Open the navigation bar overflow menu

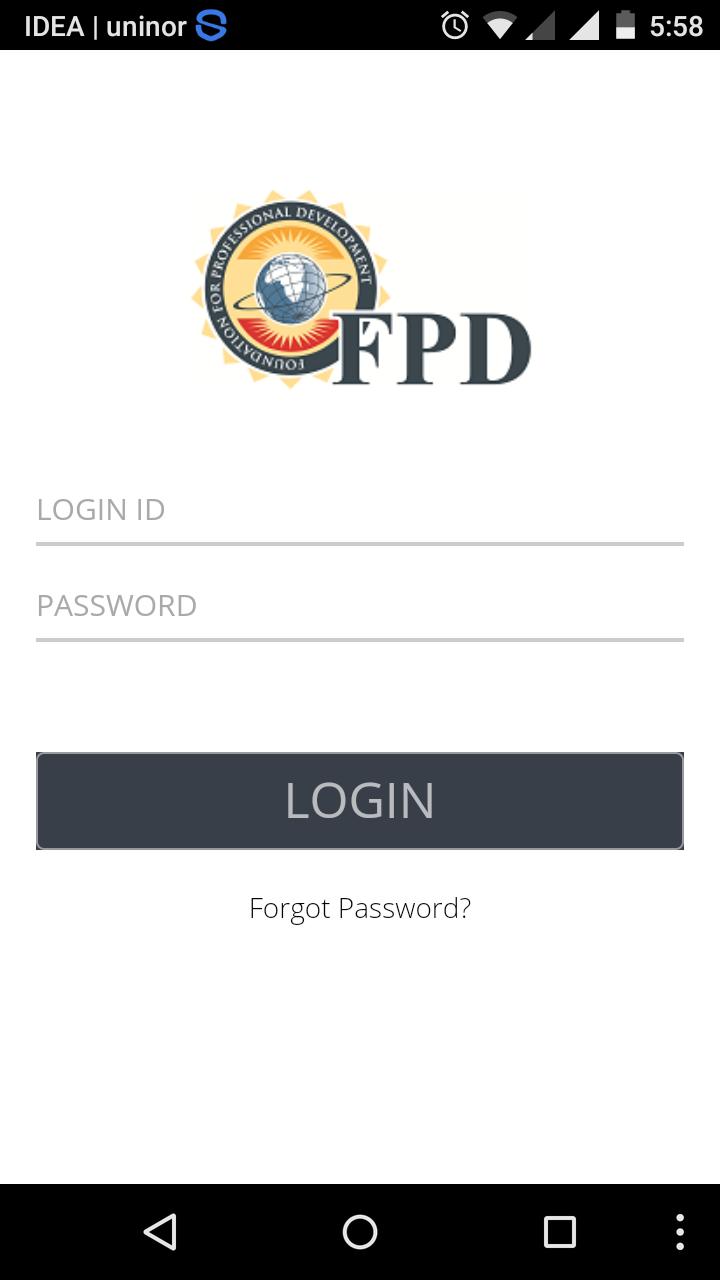[680, 1232]
